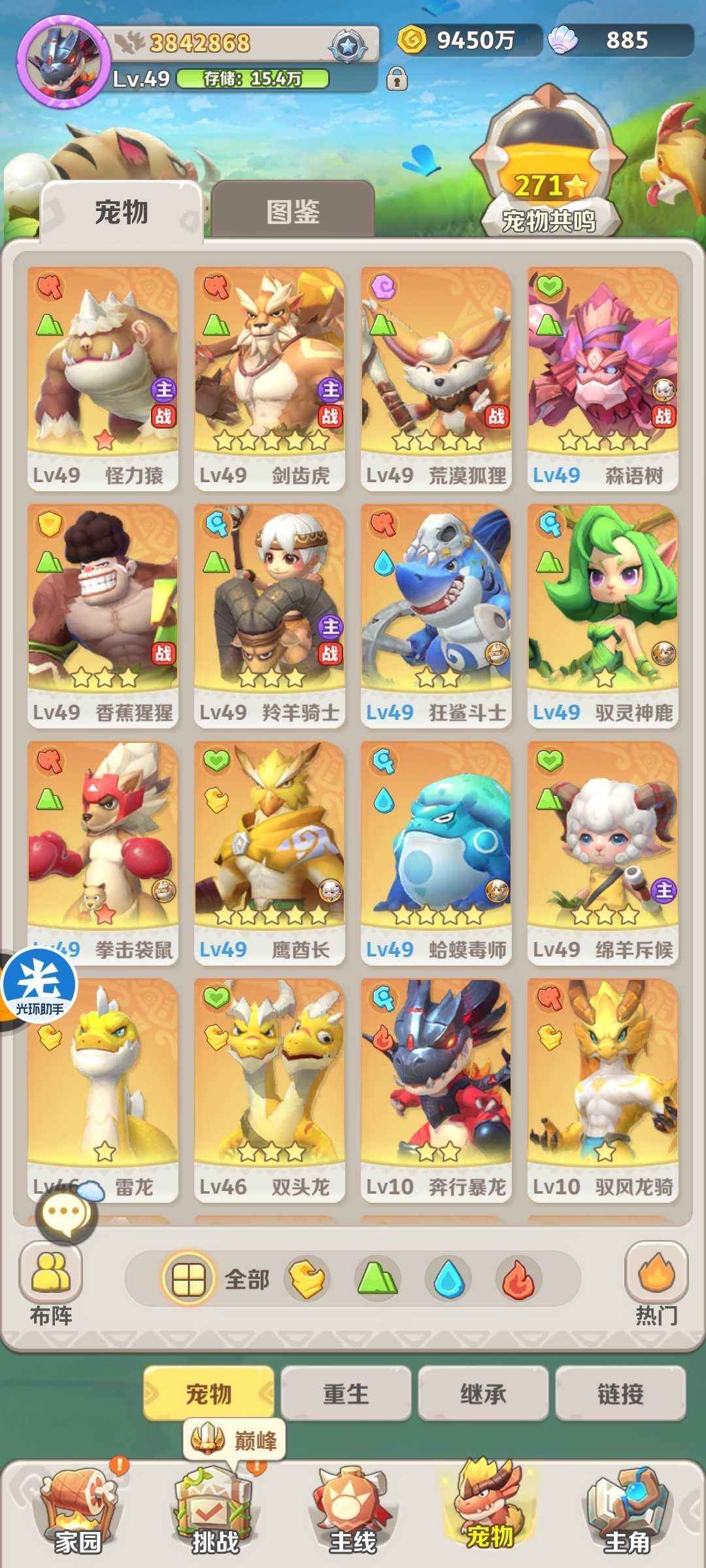
Task: Select the 鹰酋长 pet card
Action: (x=269, y=851)
